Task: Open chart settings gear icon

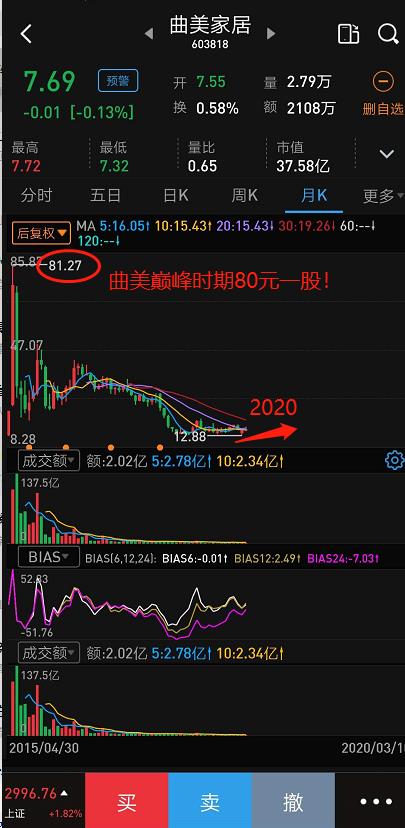Action: click(x=394, y=460)
